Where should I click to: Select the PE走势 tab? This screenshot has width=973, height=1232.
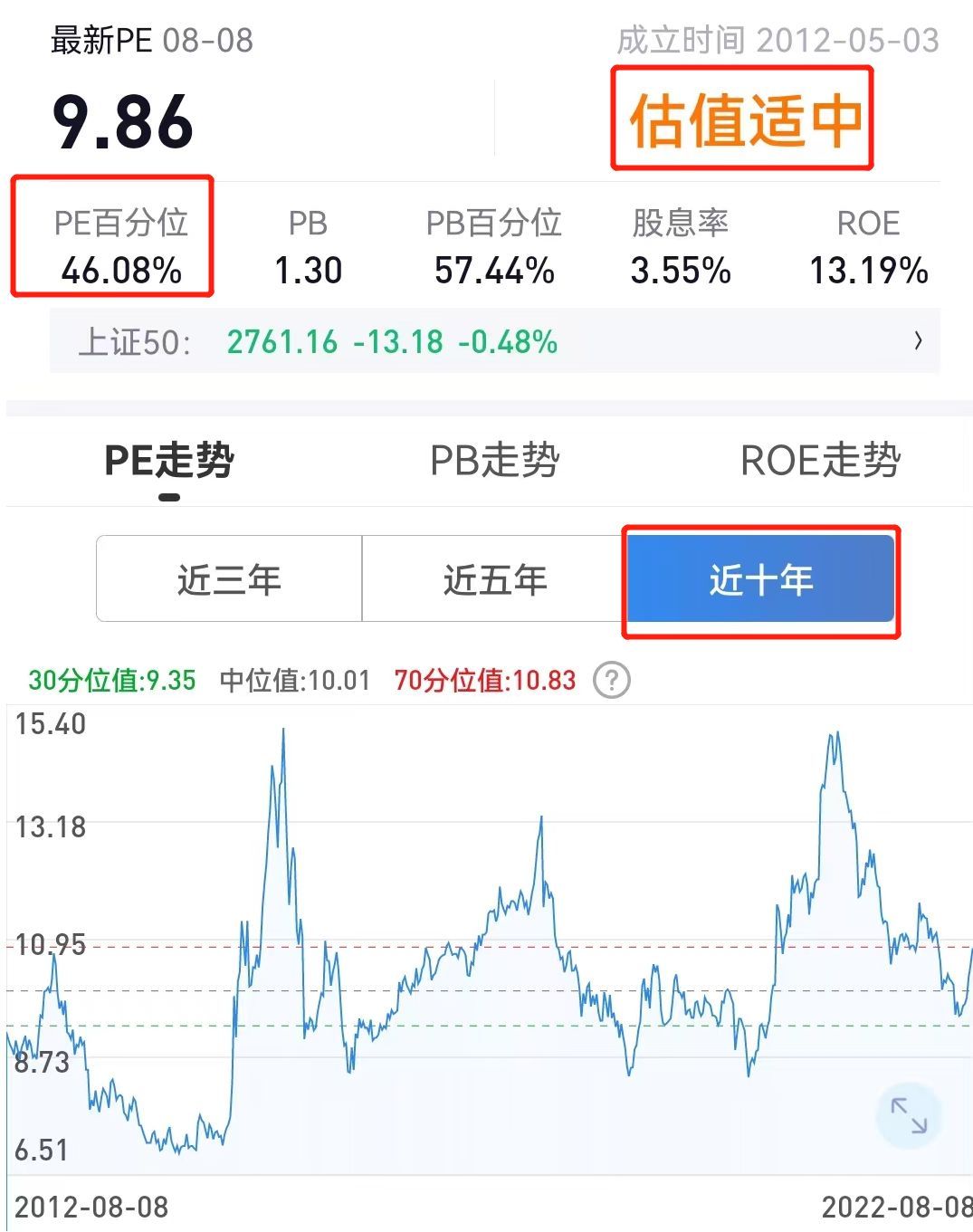(x=169, y=461)
